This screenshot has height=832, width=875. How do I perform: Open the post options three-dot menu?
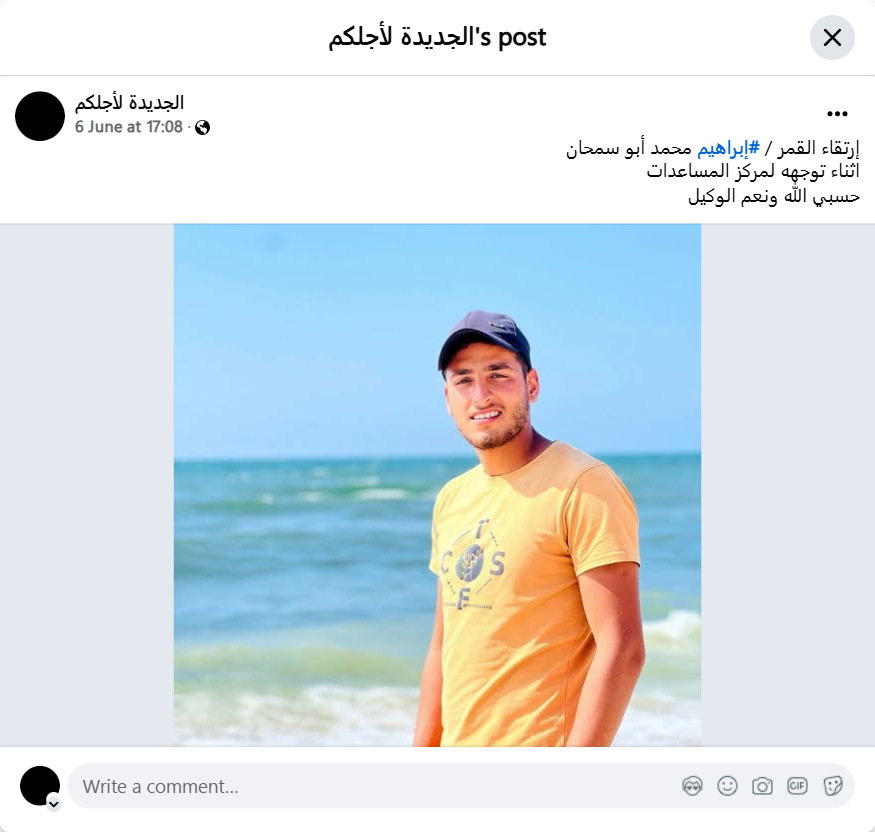point(837,114)
